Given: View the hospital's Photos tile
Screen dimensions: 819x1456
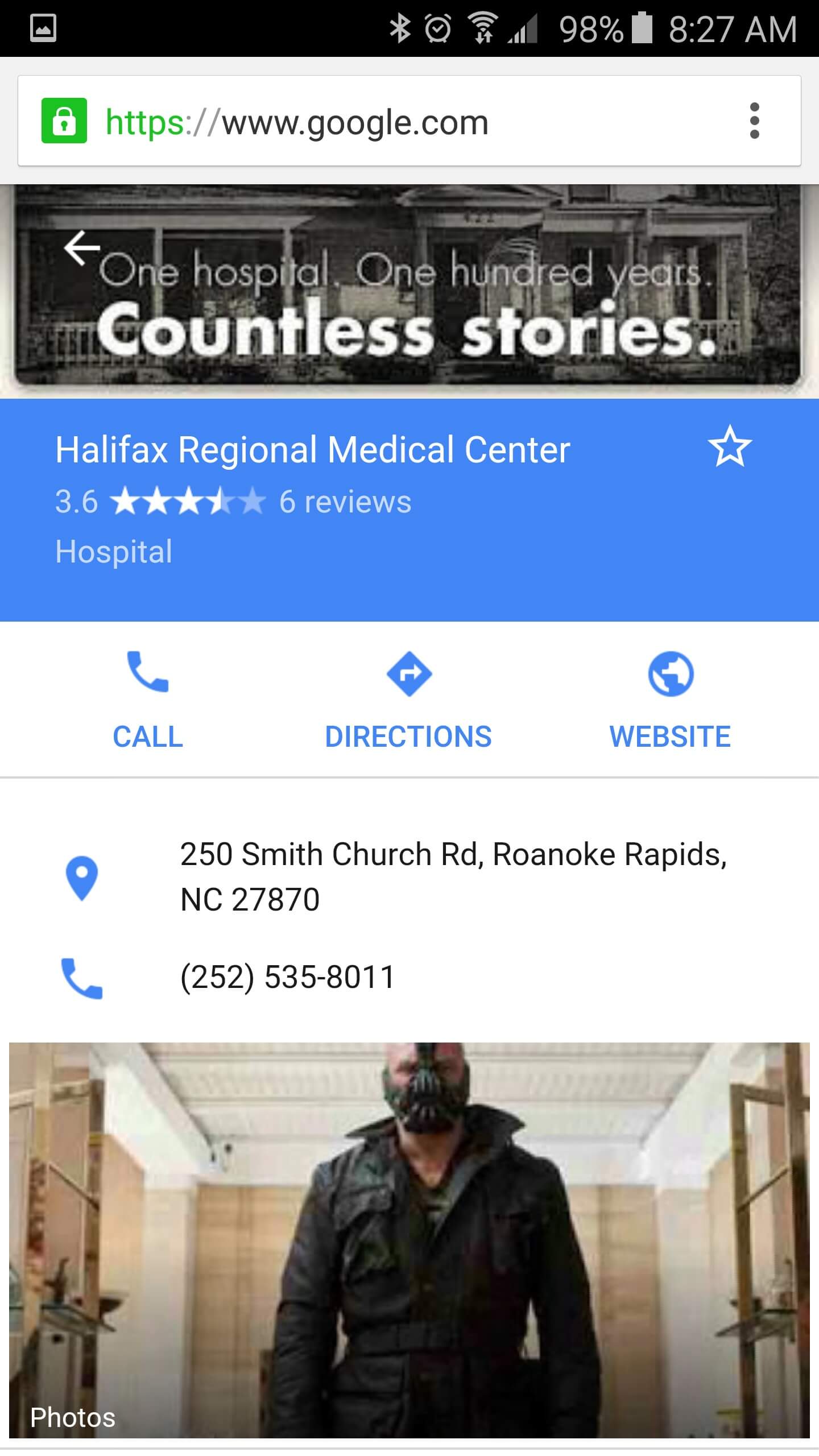Looking at the screenshot, I should click(409, 1240).
